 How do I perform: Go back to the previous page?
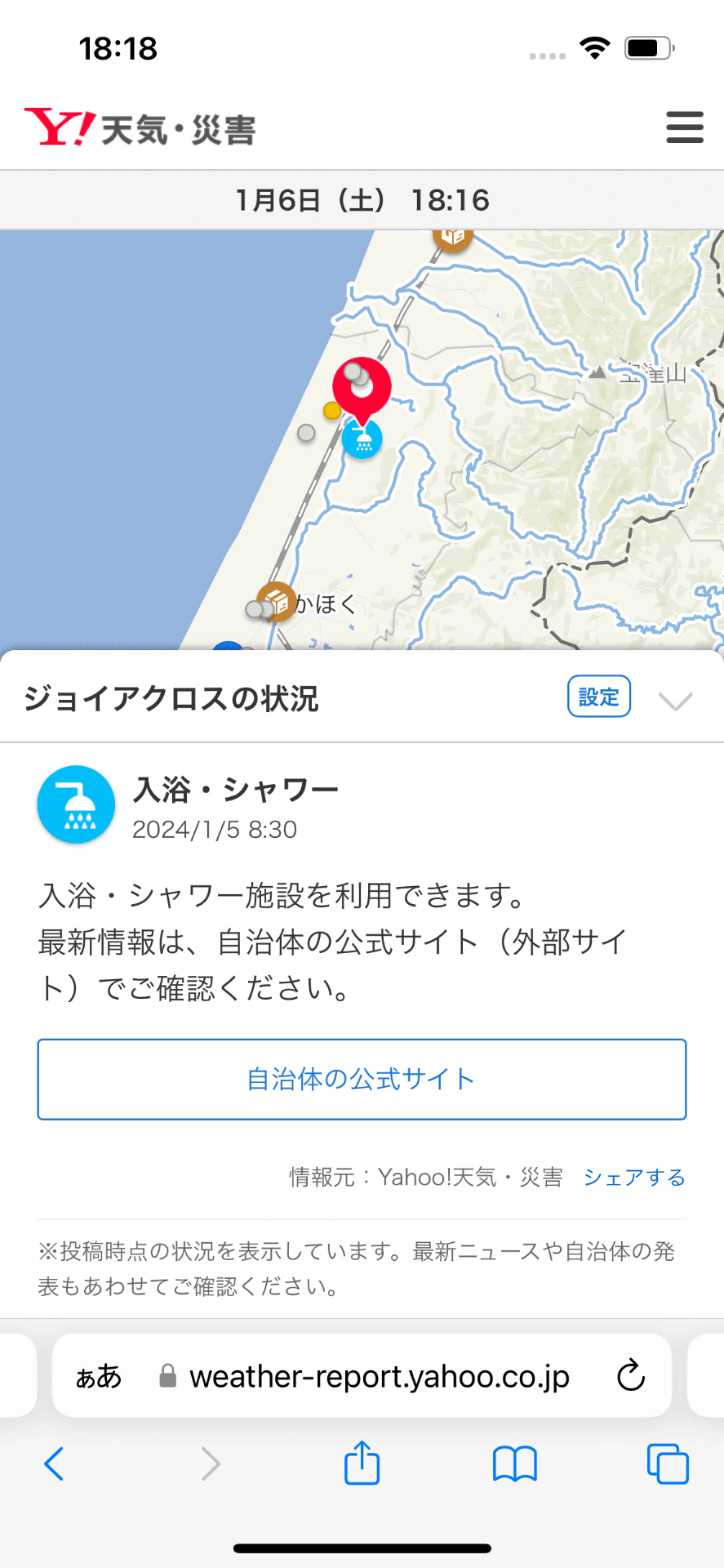point(54,1463)
